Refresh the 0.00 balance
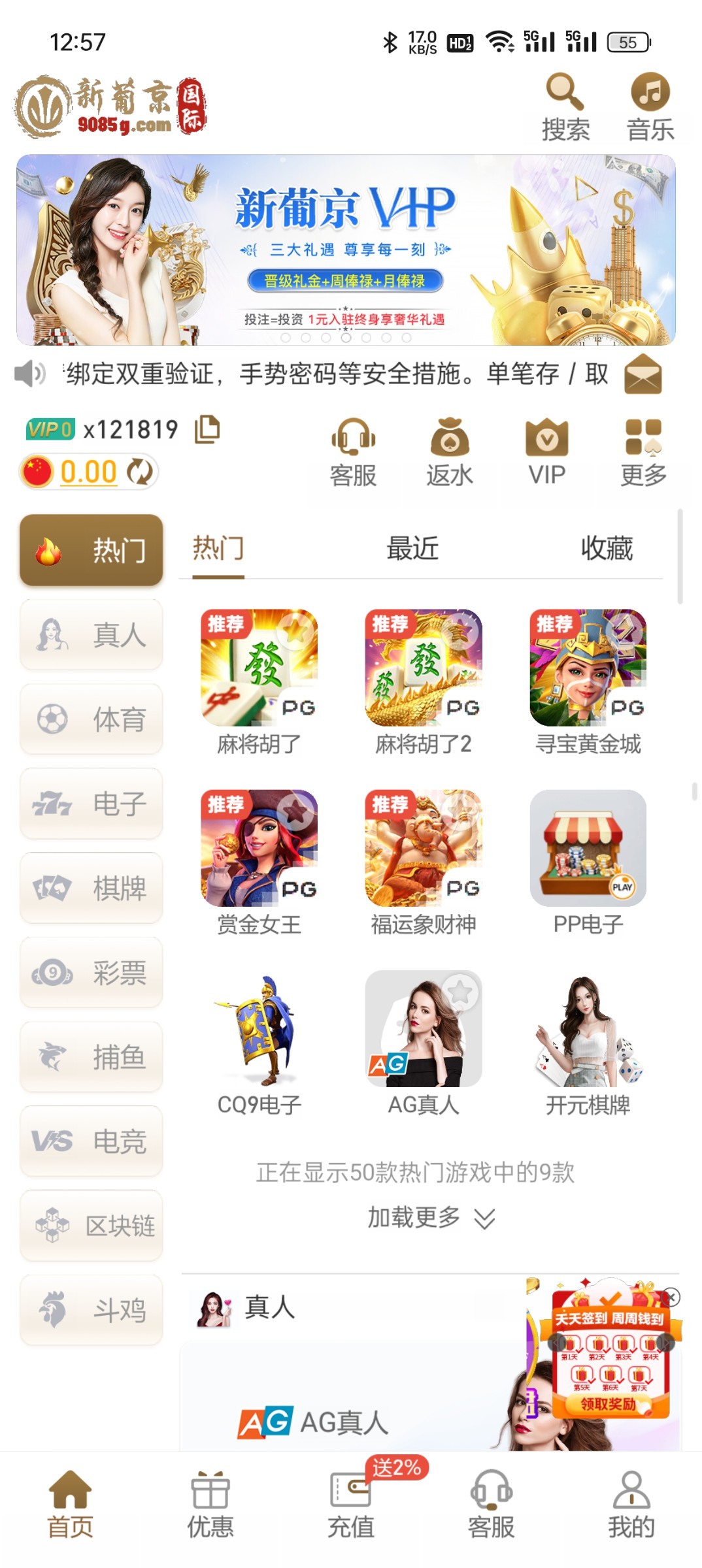Screen dimensions: 702x1568 pos(139,472)
